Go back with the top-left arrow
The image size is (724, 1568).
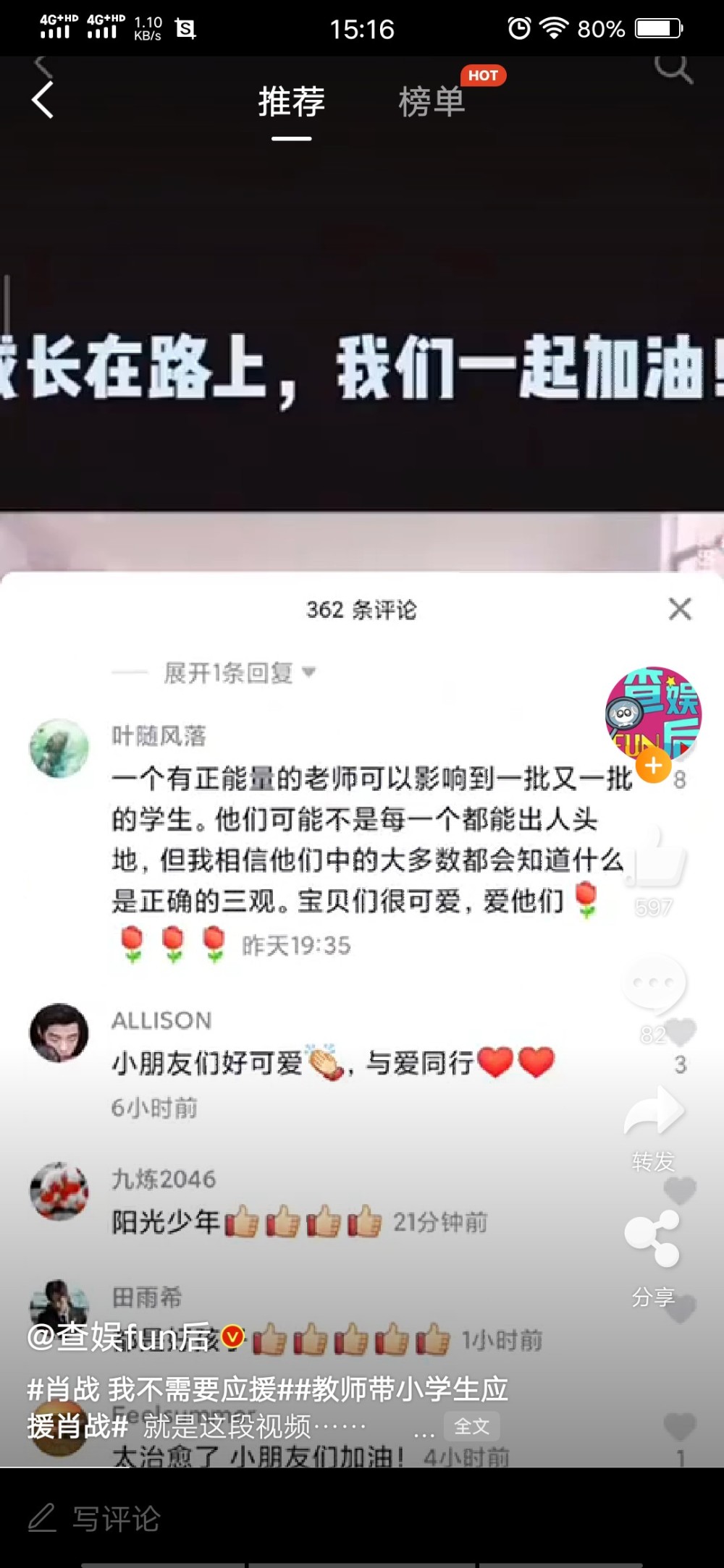point(43,100)
